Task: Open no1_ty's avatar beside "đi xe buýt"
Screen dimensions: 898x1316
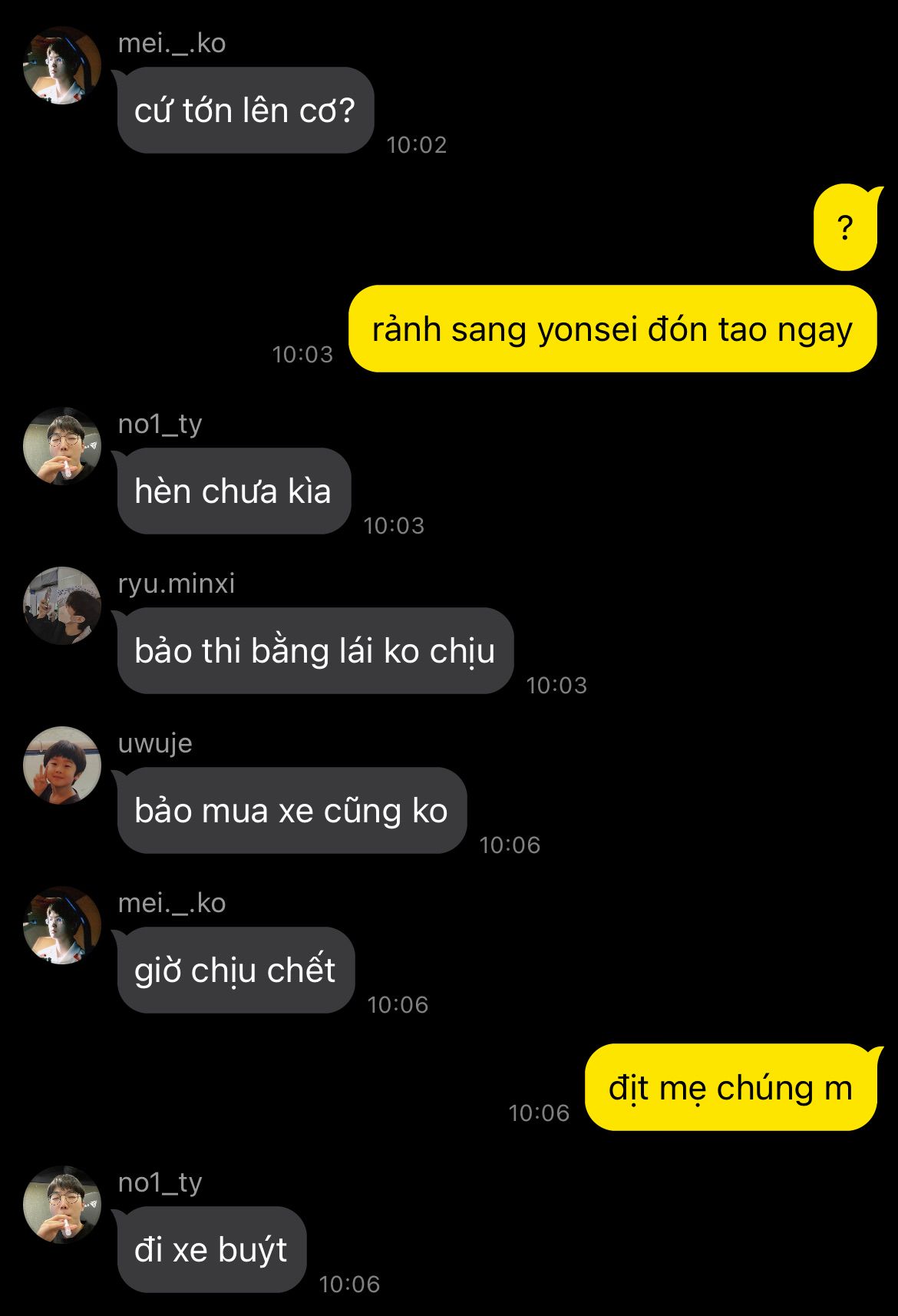Action: 62,1205
